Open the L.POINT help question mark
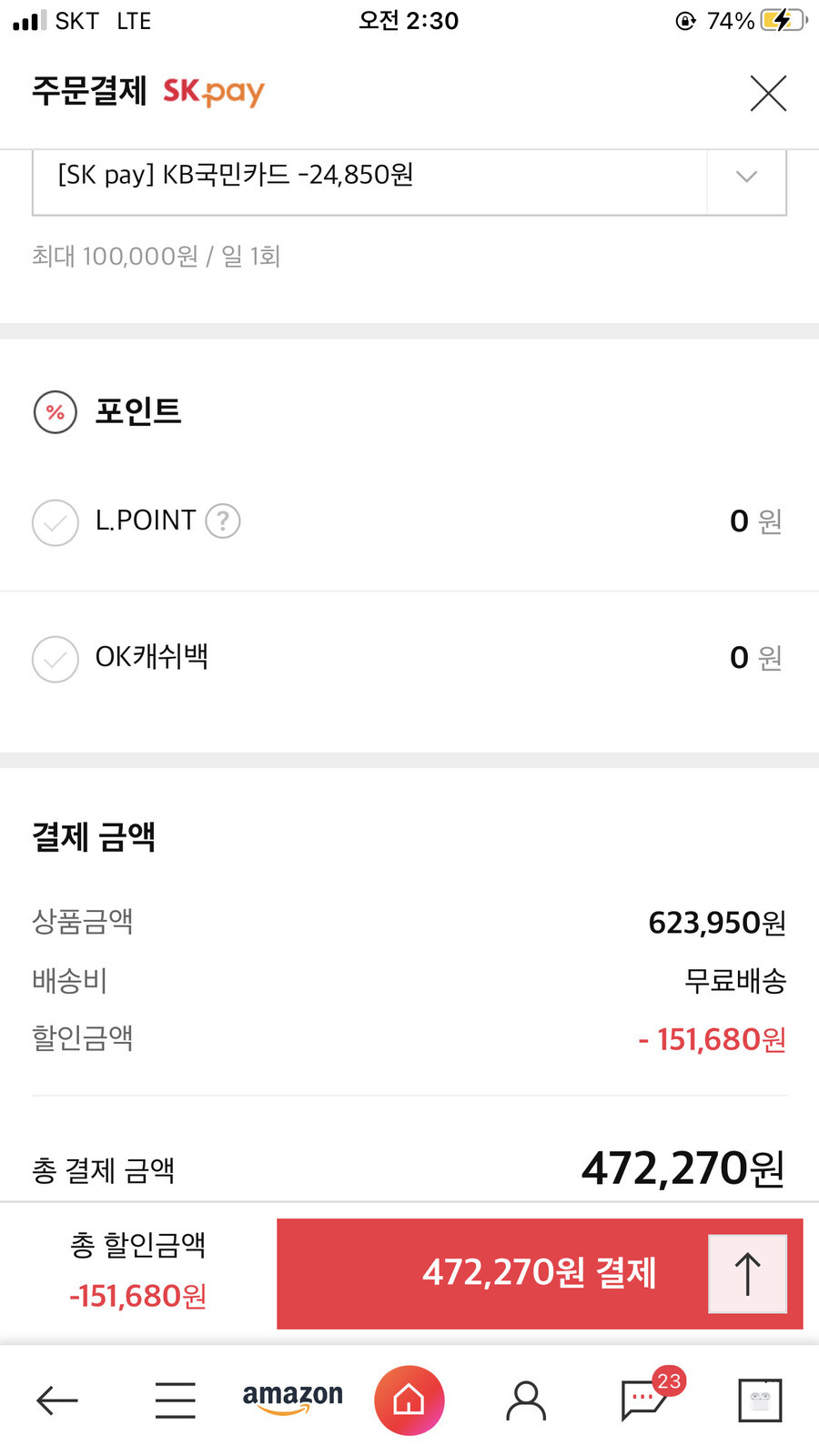The width and height of the screenshot is (819, 1456). [x=223, y=521]
